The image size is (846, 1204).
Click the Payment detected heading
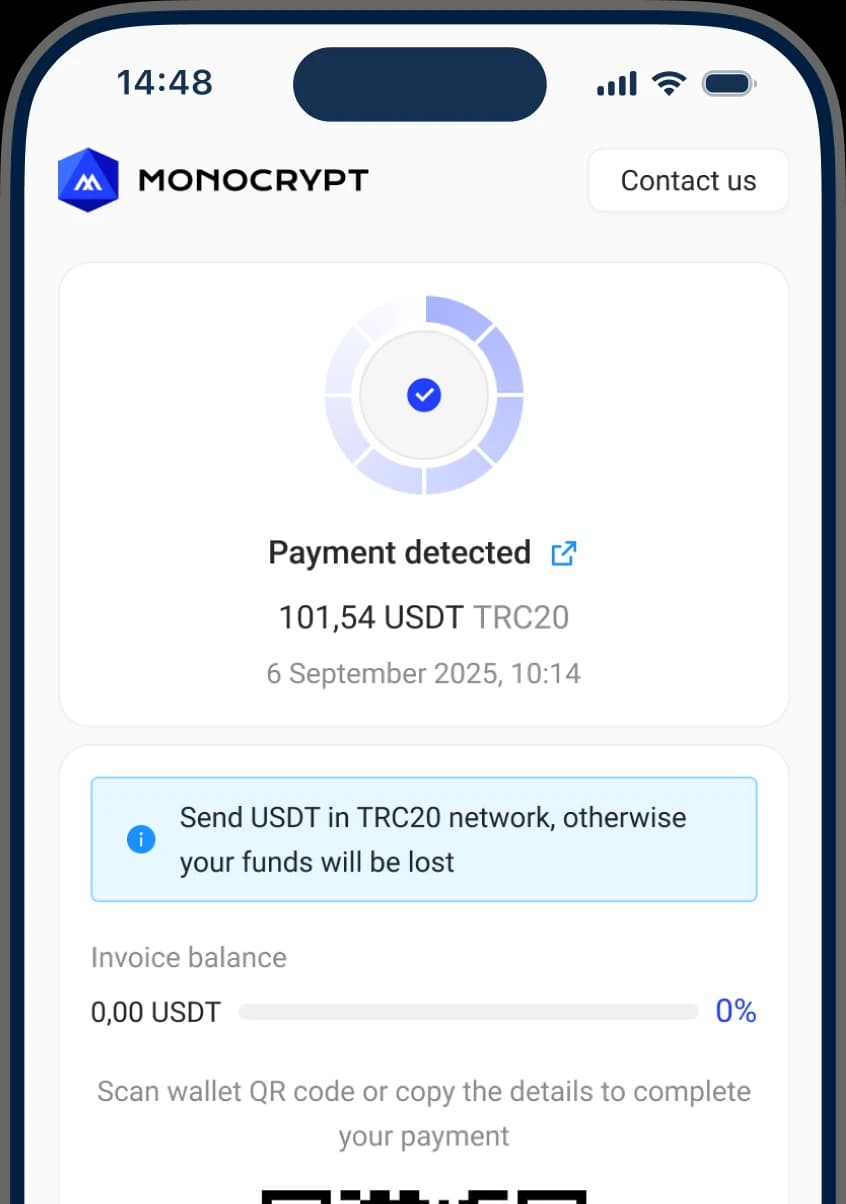pyautogui.click(x=399, y=553)
